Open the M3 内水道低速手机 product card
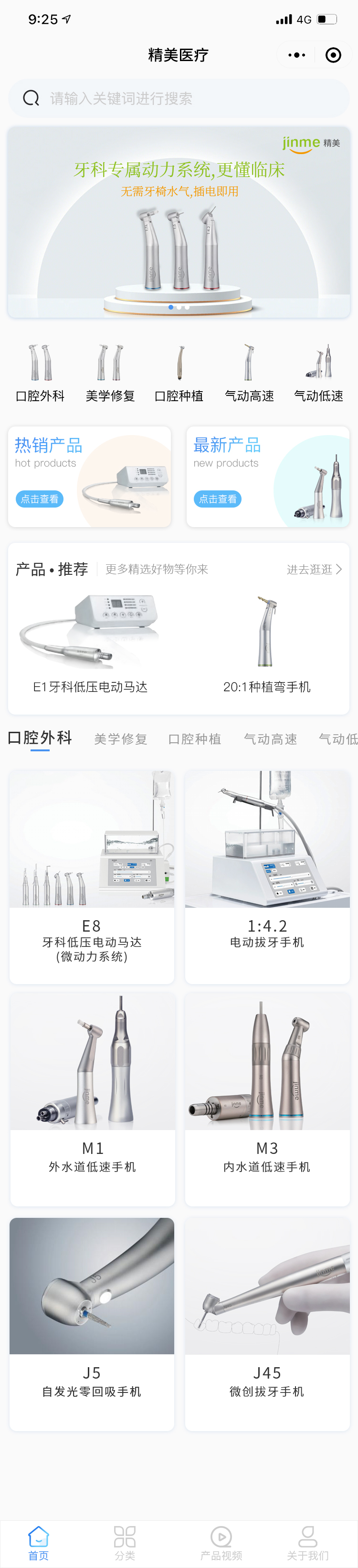Viewport: 358px width, 1568px height. (267, 1099)
